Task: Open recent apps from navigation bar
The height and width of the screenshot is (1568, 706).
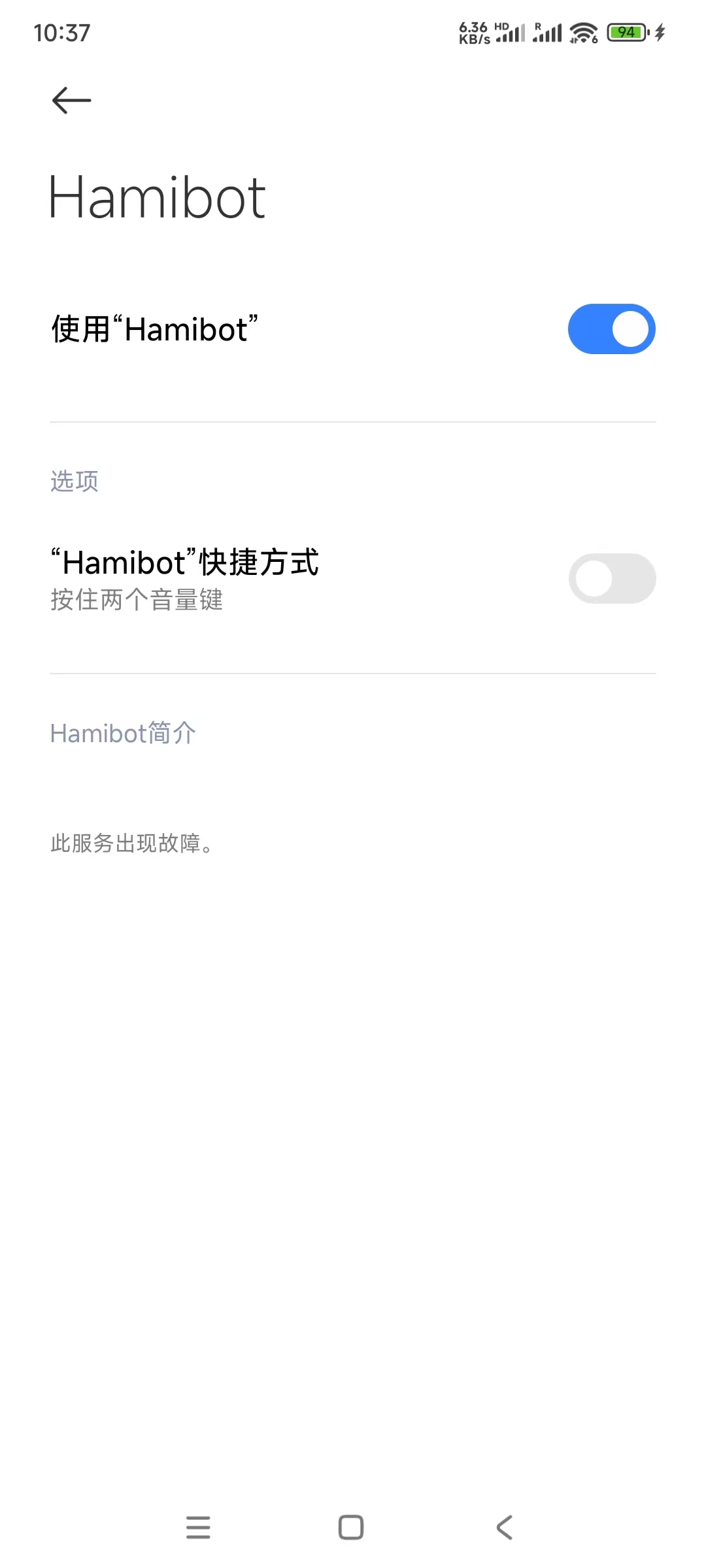Action: (x=198, y=1527)
